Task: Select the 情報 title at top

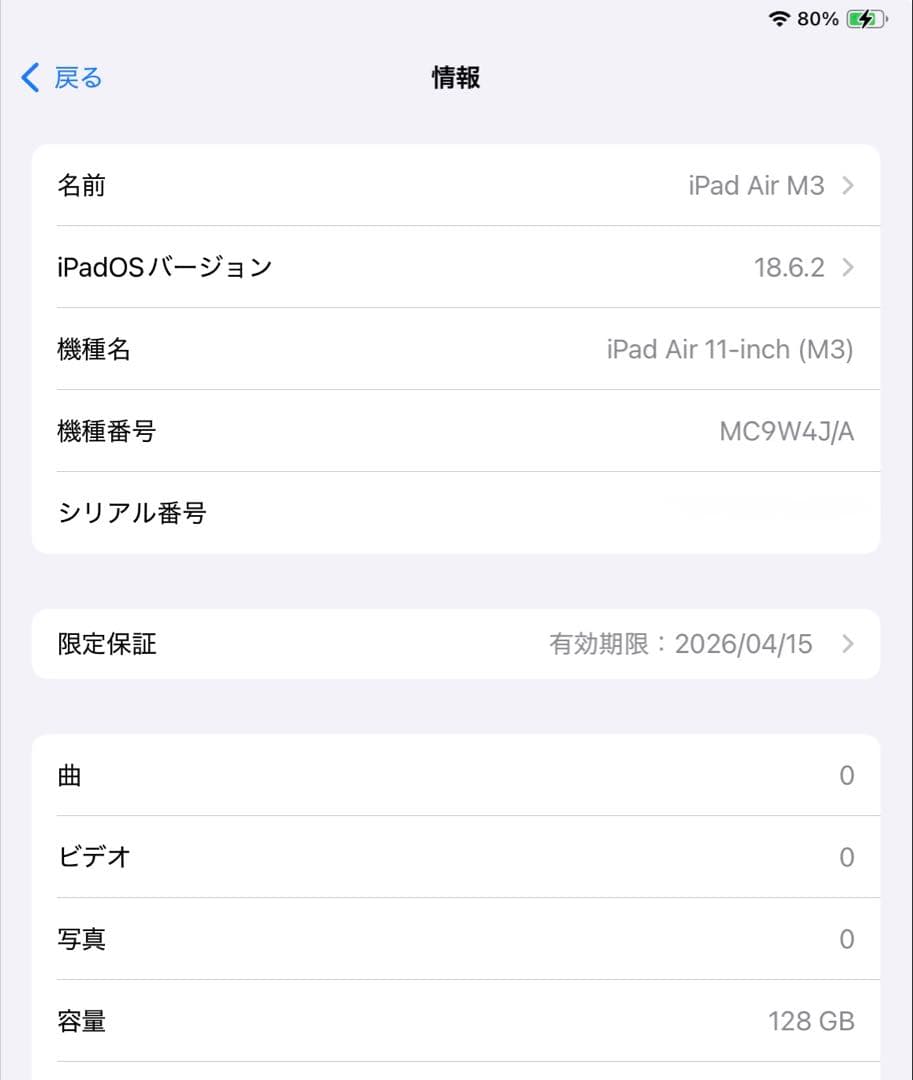Action: pyautogui.click(x=456, y=77)
